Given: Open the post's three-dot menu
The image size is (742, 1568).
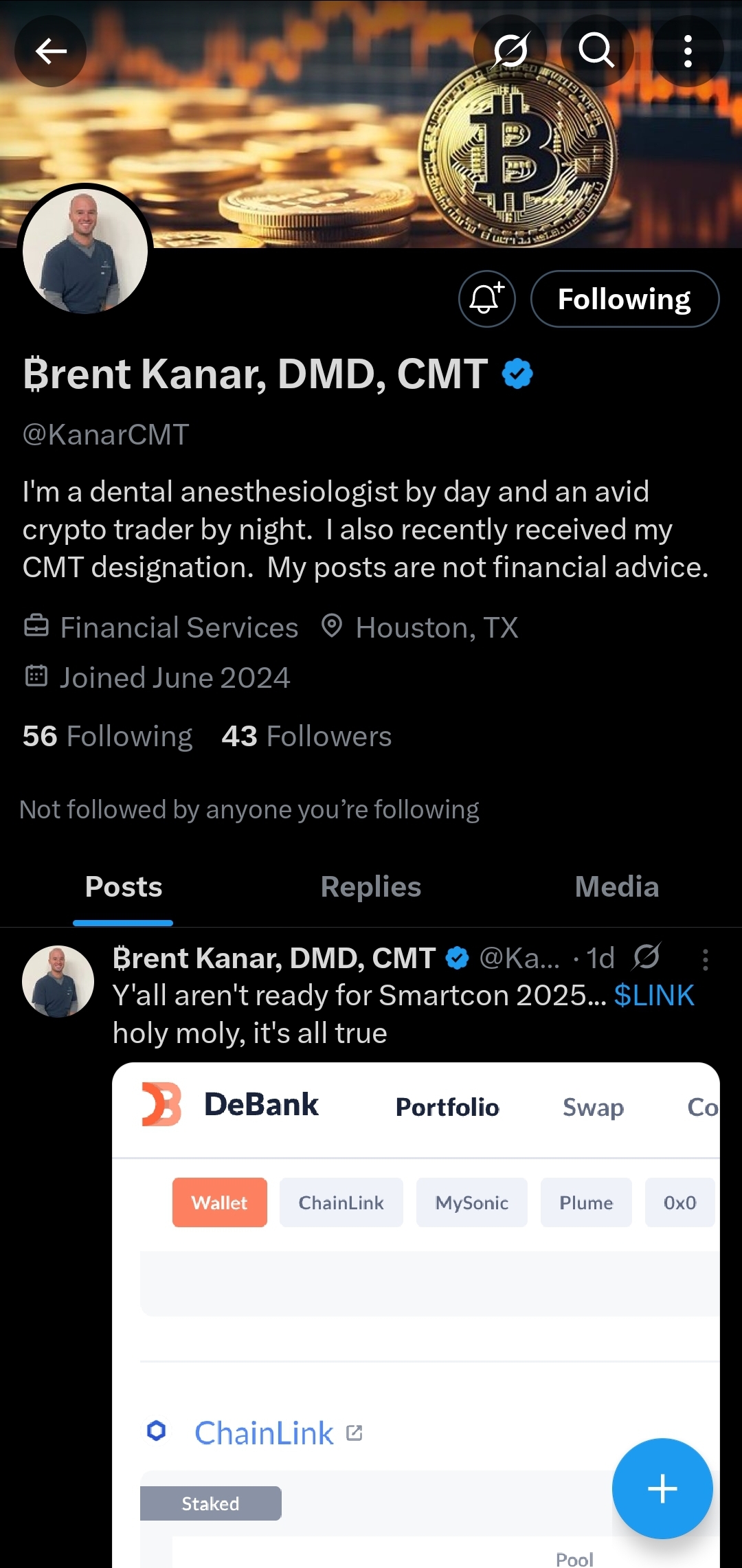Looking at the screenshot, I should point(706,959).
